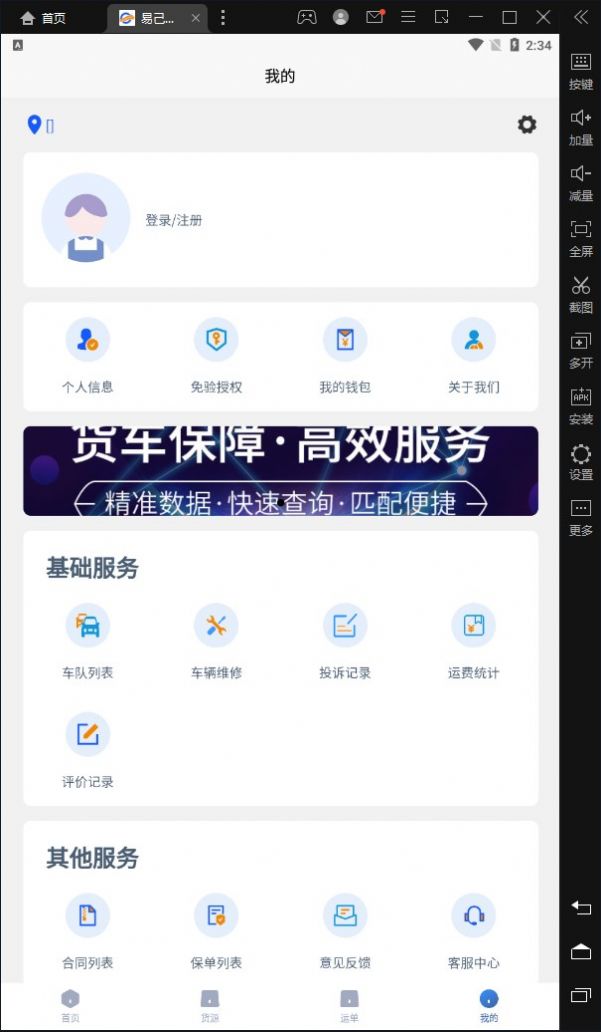
Task: Switch to the 首页 tab
Action: (x=70, y=1004)
